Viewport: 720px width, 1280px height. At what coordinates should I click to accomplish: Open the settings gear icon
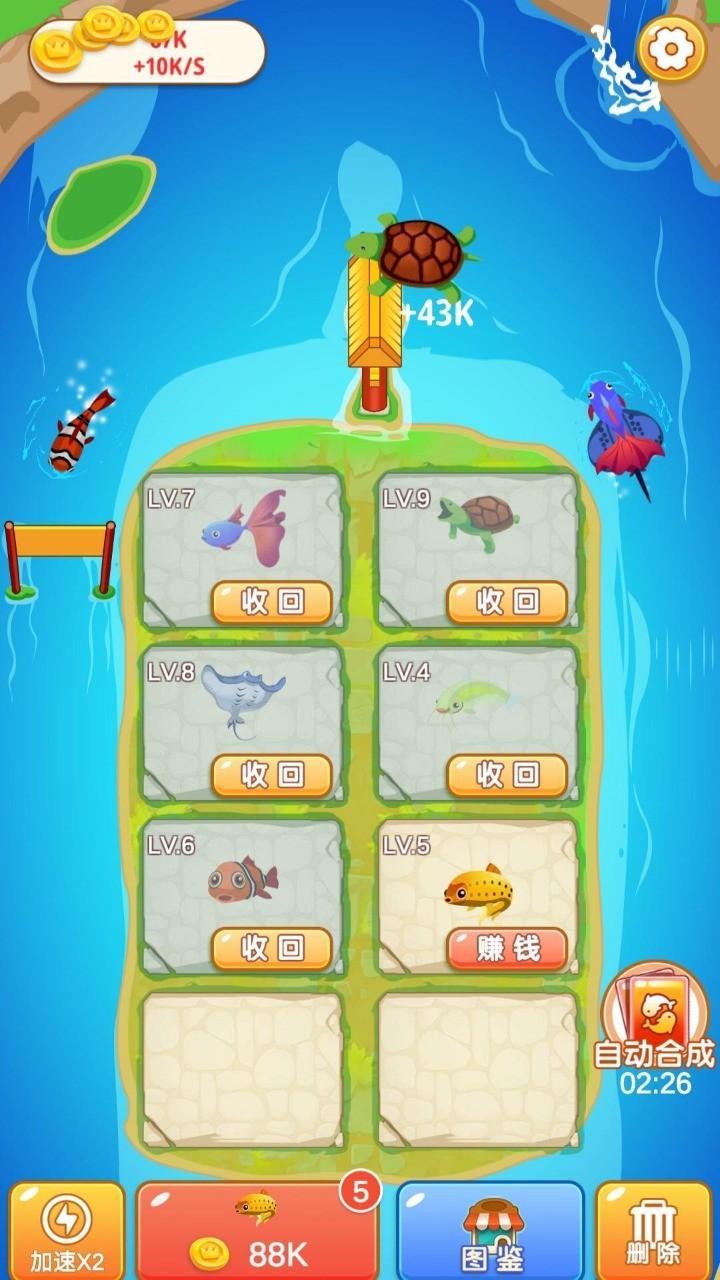pyautogui.click(x=671, y=47)
